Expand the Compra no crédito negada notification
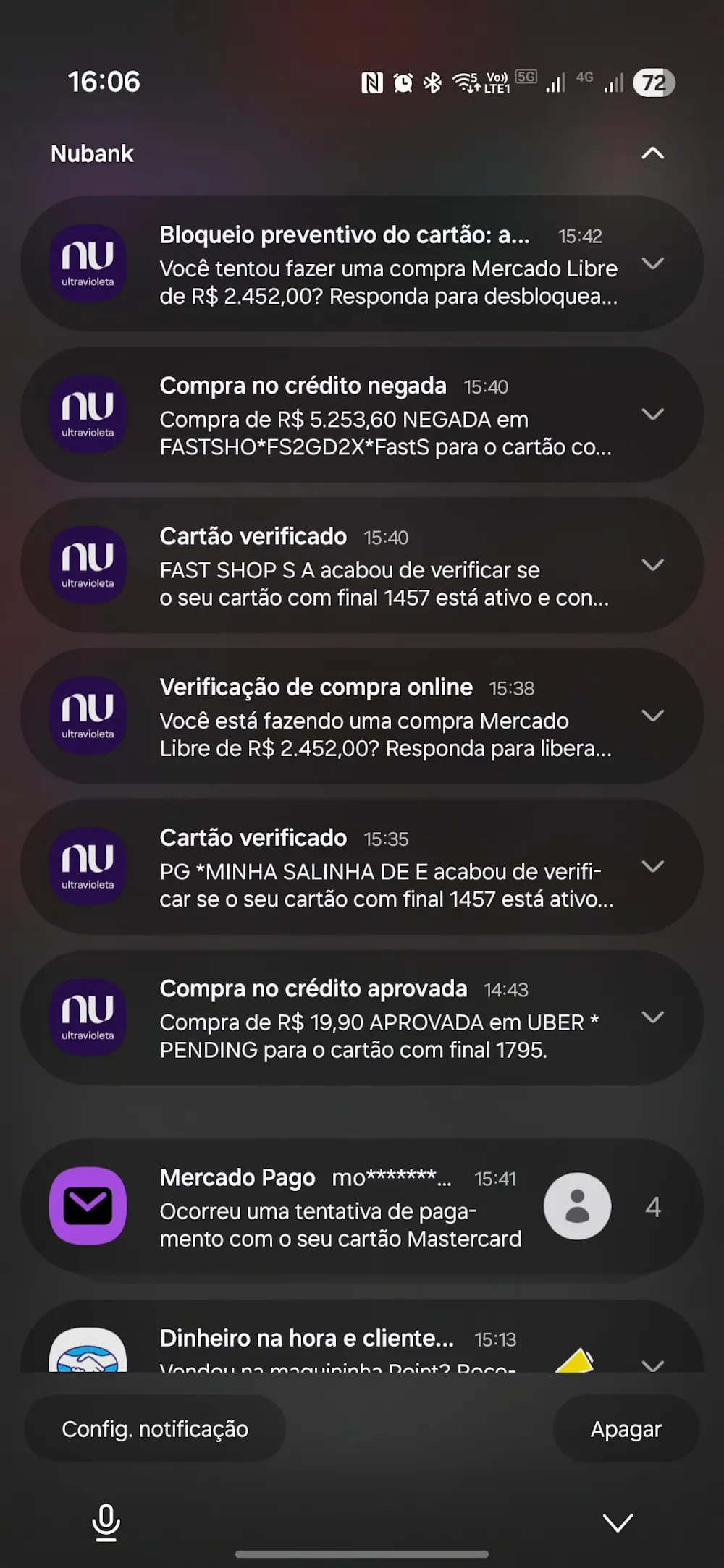Image resolution: width=724 pixels, height=1568 pixels. coord(652,415)
